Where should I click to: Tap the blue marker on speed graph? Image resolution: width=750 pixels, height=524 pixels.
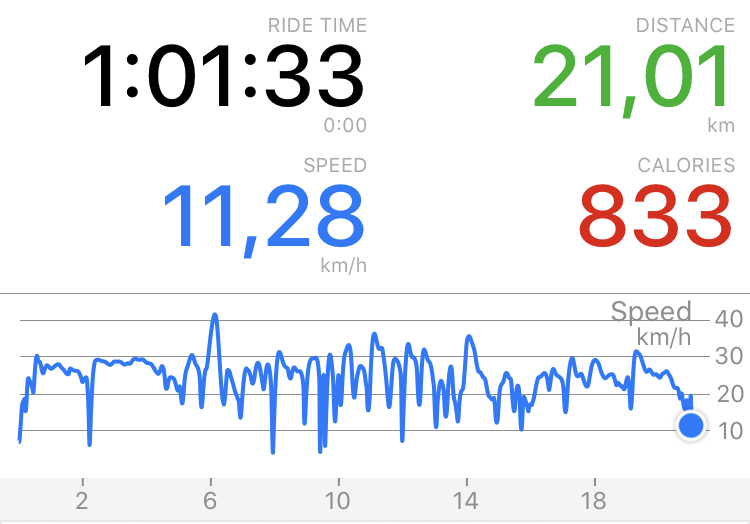click(x=691, y=427)
